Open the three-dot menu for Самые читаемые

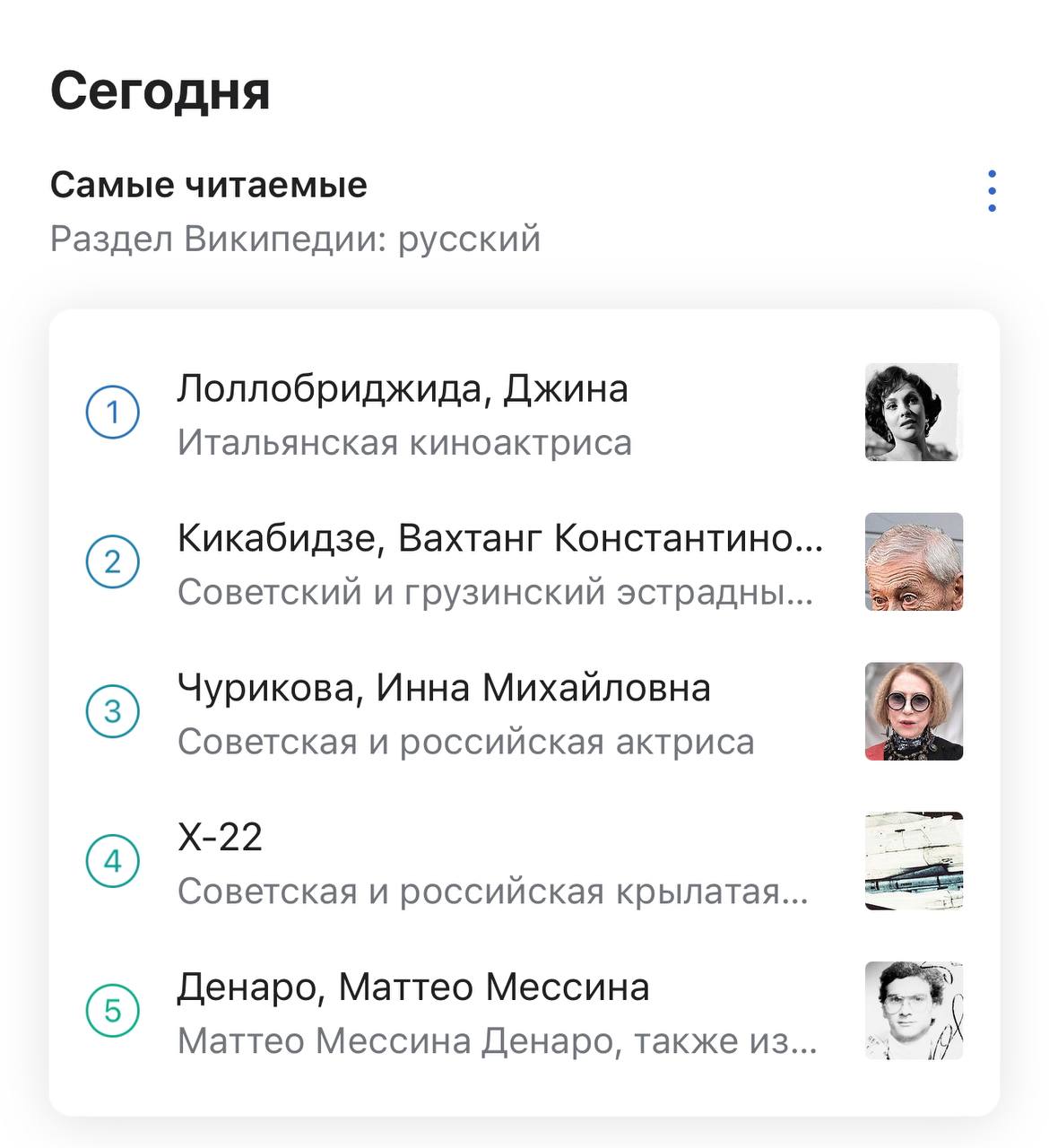991,190
